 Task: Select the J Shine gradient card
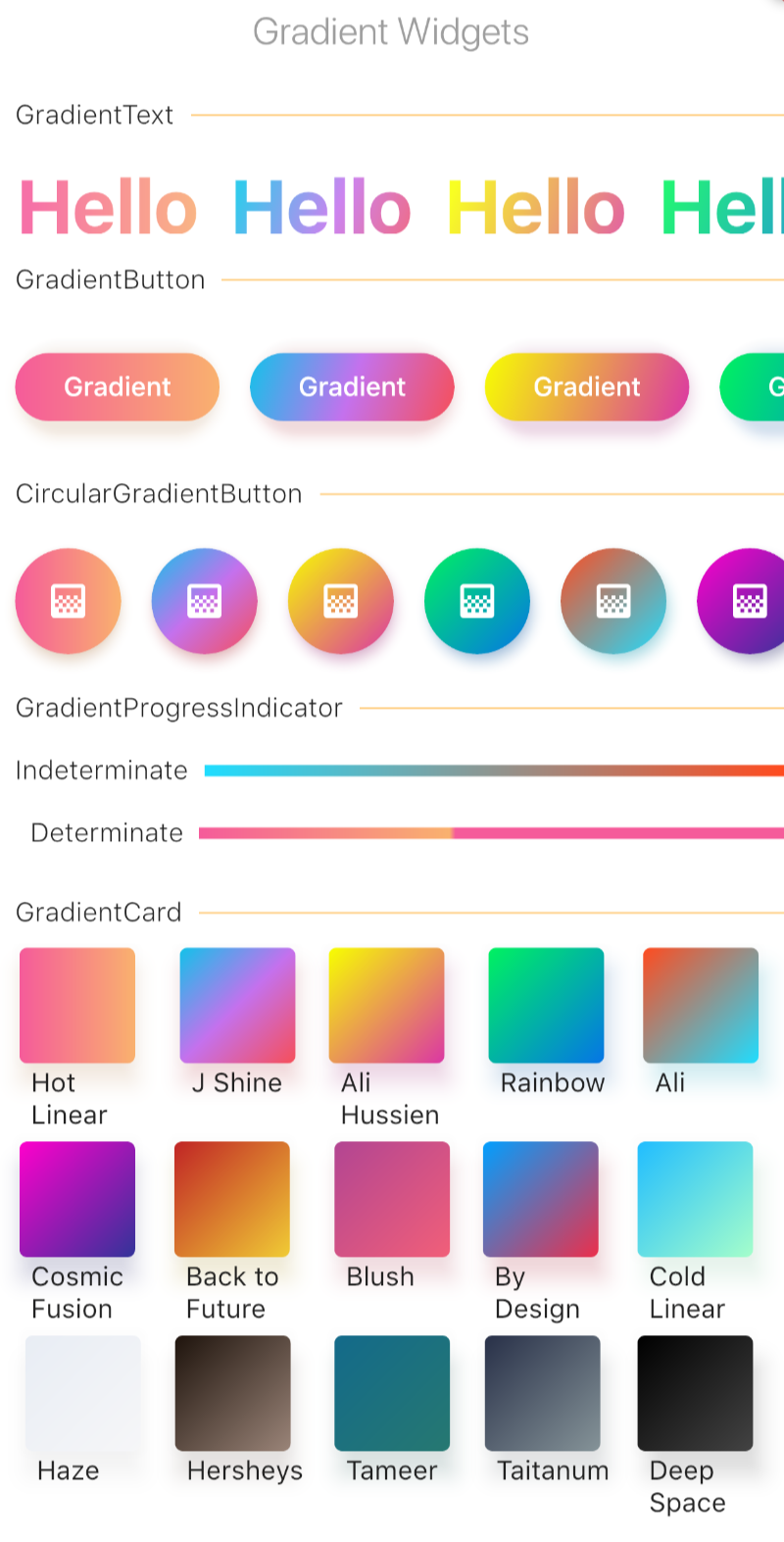pyautogui.click(x=237, y=1006)
